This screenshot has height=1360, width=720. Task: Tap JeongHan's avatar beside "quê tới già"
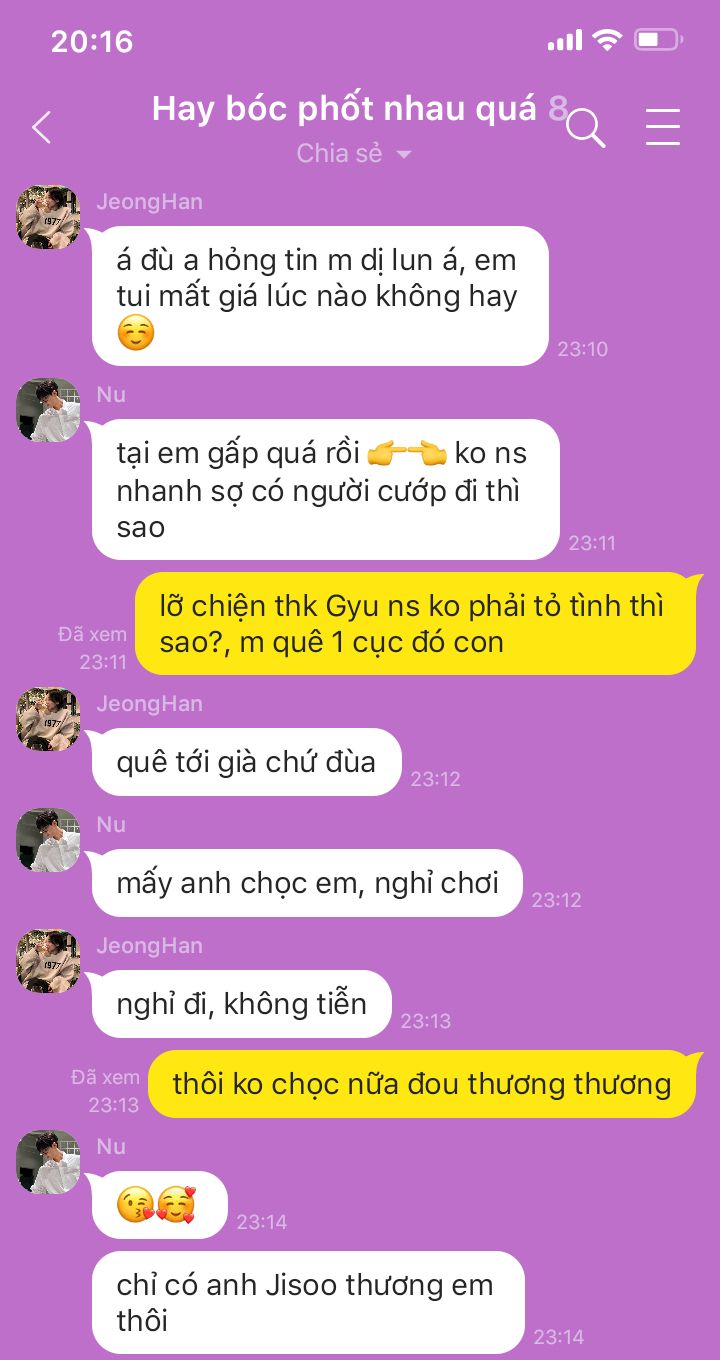point(48,719)
